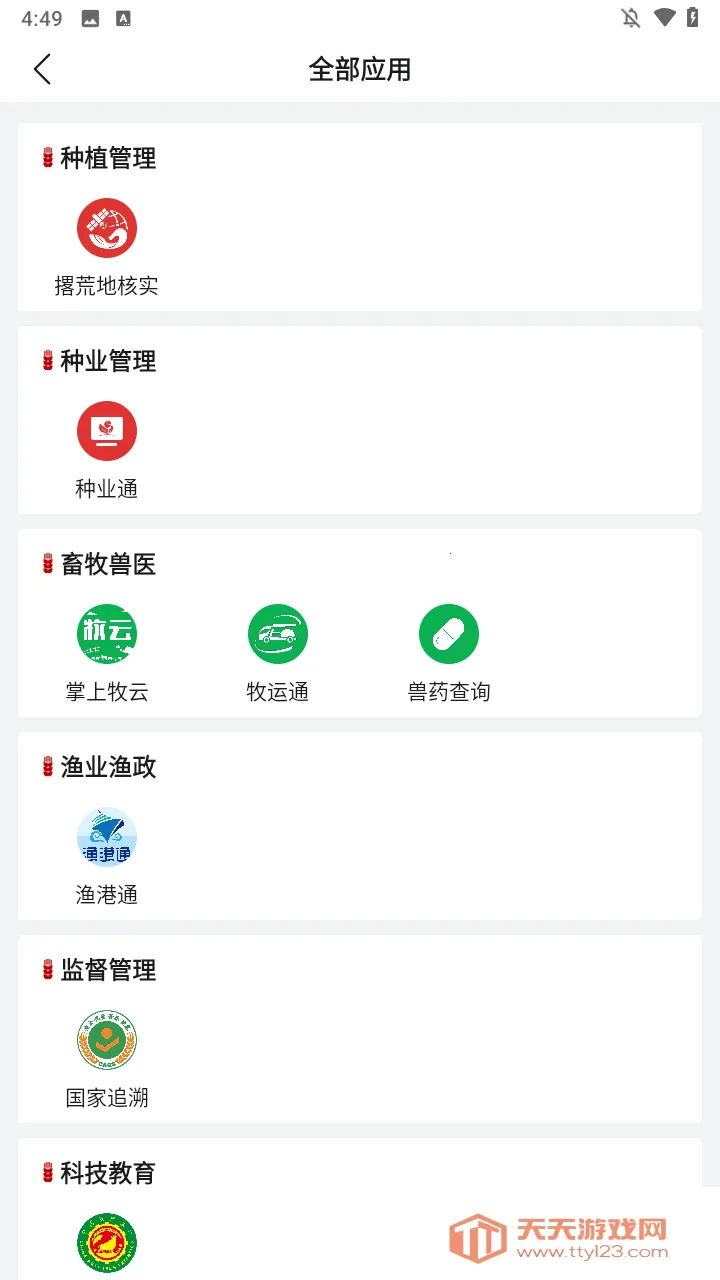Tap the wheat icon beside 渔业渔政
The height and width of the screenshot is (1280, 720).
pos(47,766)
